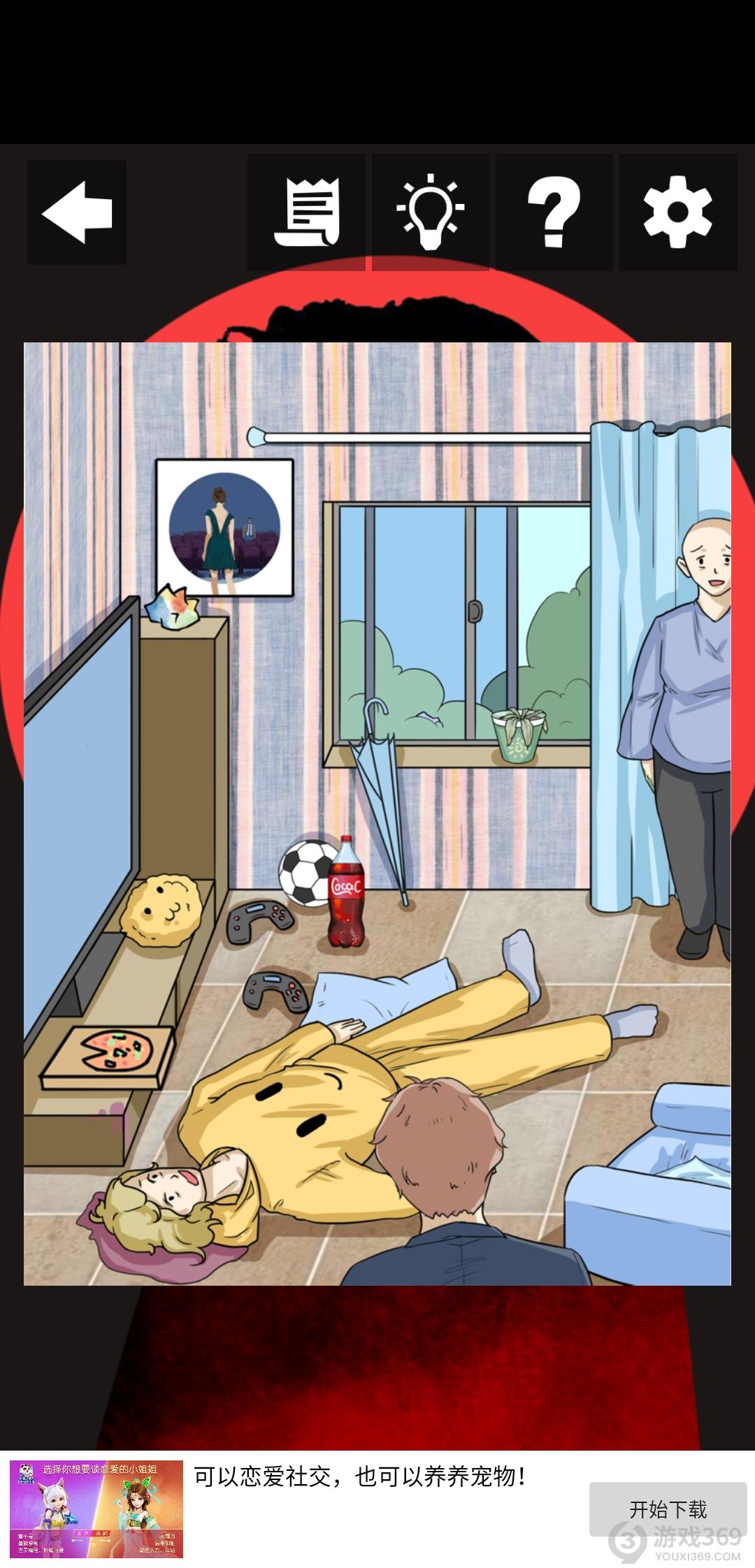Tap the 开始下载 download button

(668, 1509)
